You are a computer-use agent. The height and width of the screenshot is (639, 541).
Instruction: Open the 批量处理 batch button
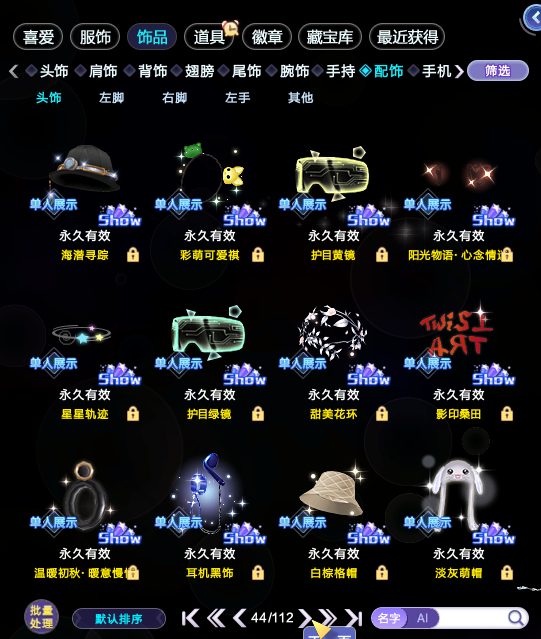pos(41,617)
